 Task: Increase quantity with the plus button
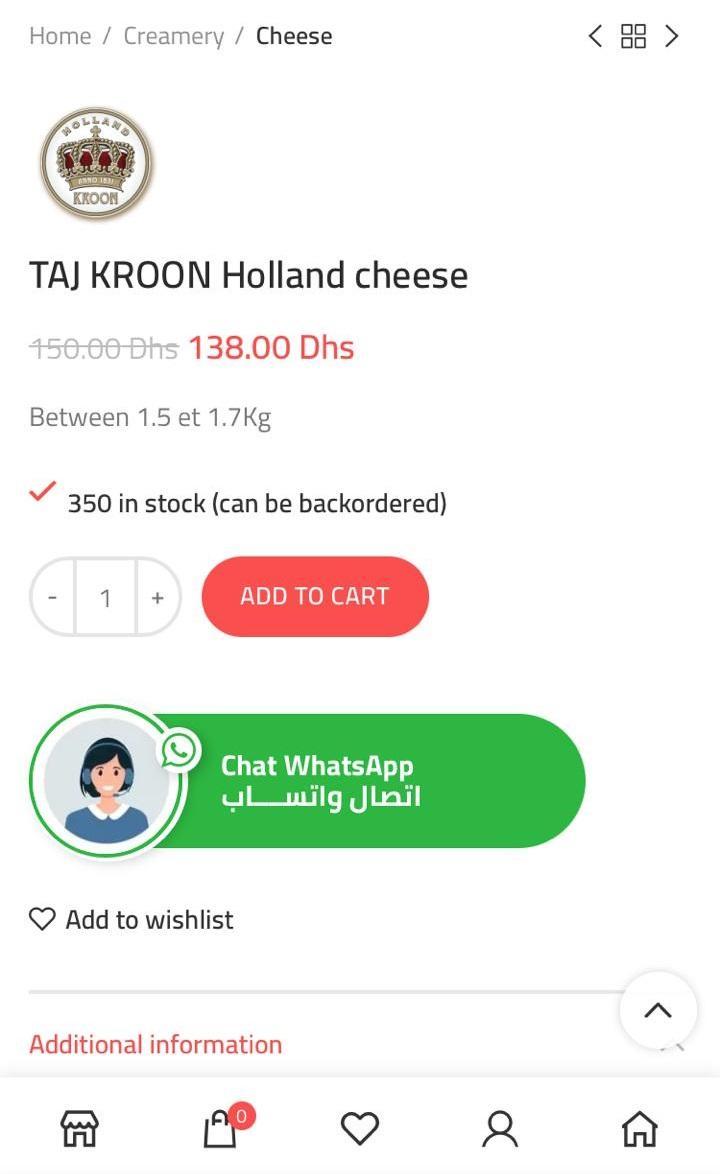coord(157,598)
